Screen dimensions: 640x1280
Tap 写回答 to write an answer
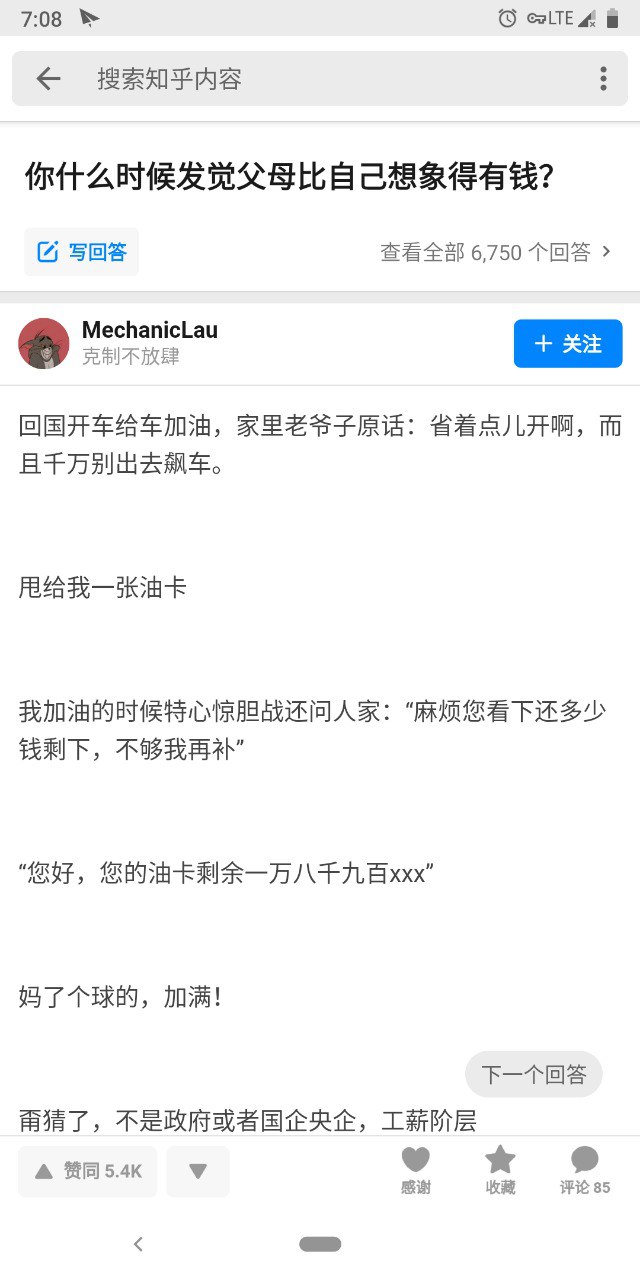82,252
